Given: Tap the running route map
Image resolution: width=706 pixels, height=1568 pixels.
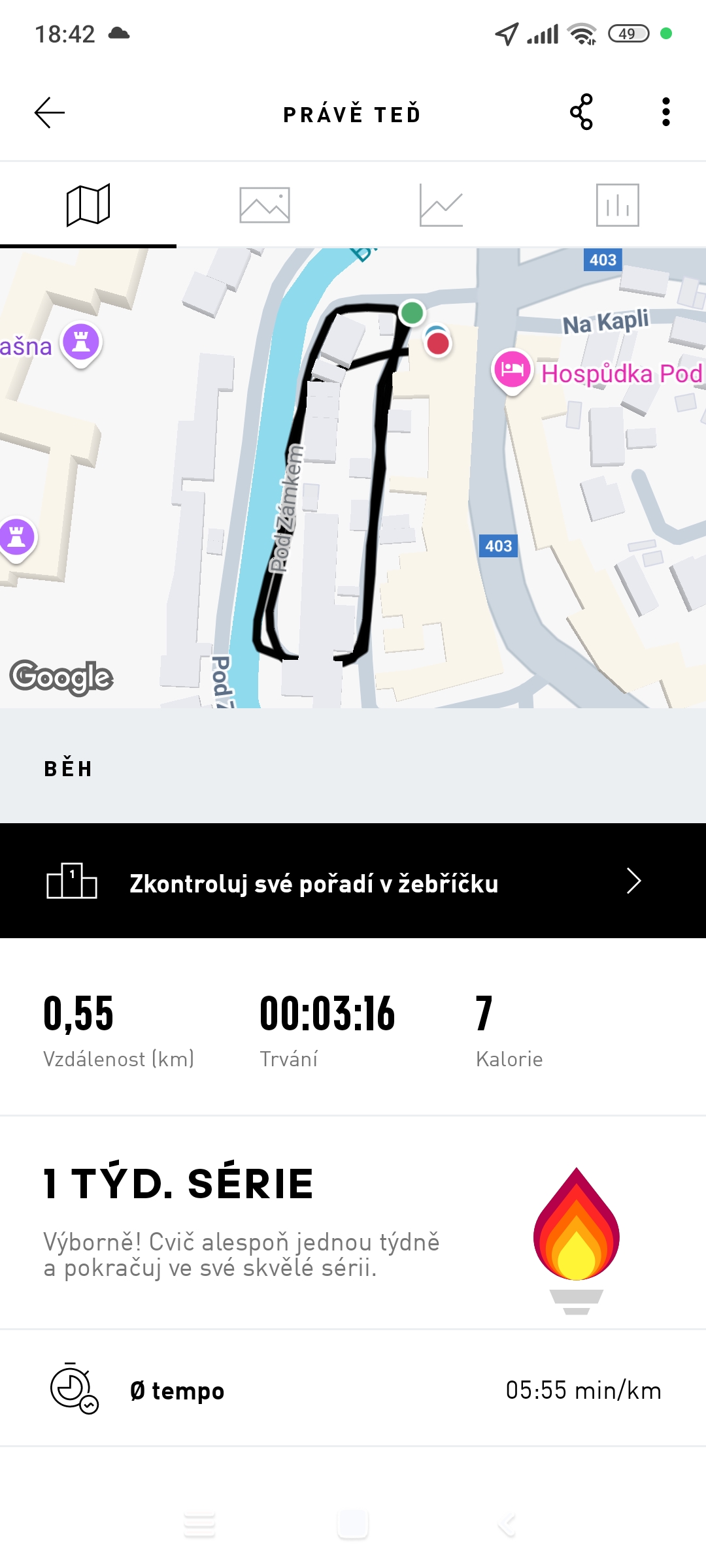Looking at the screenshot, I should (353, 477).
